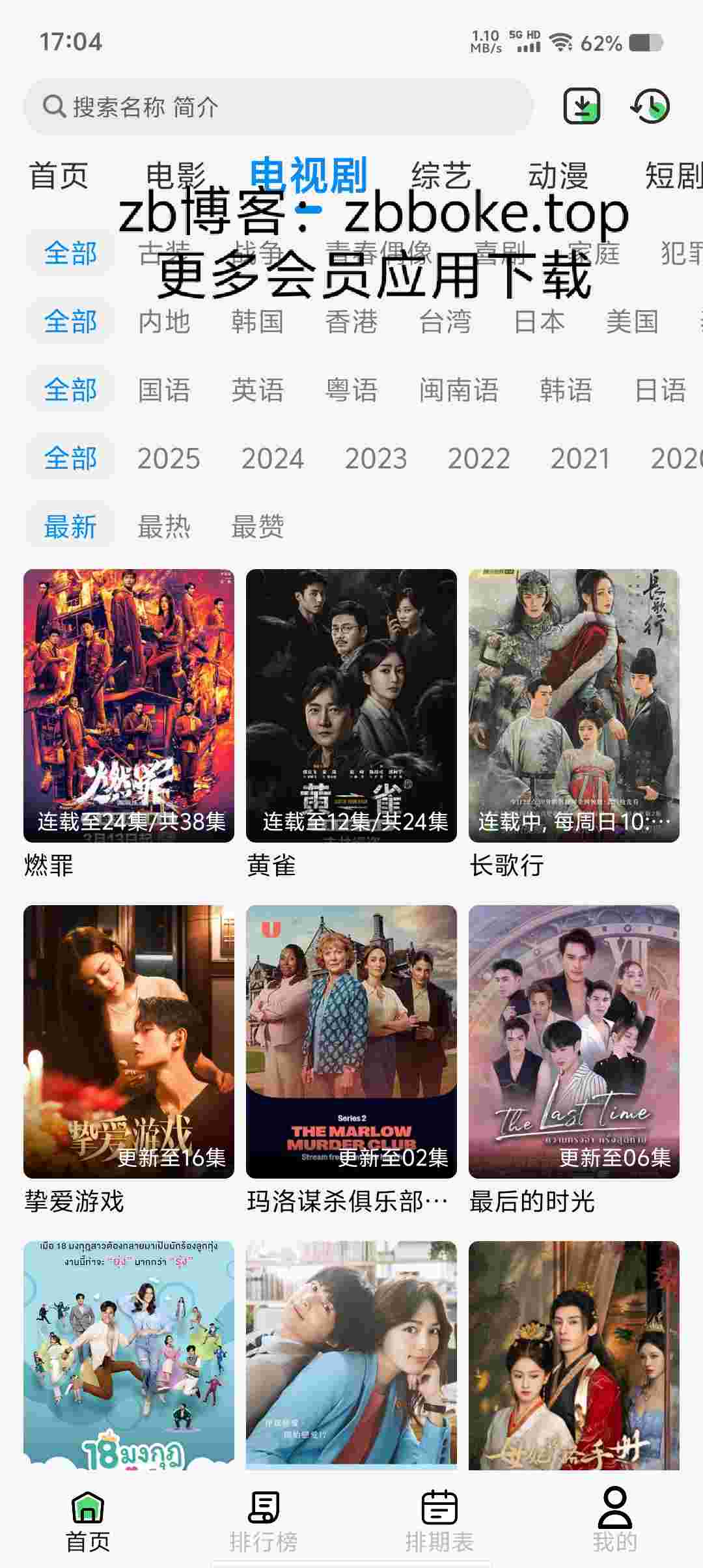Open the downloads icon

581,106
